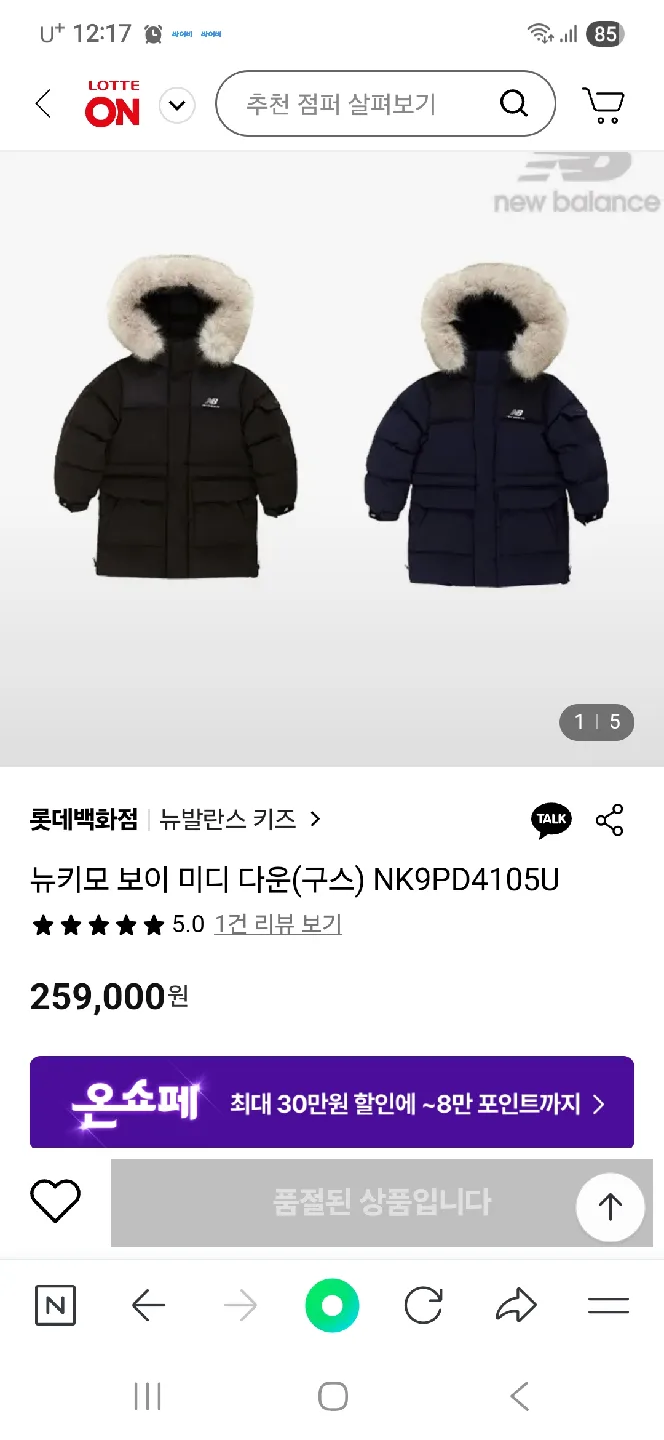Add this jacket to wishlist
This screenshot has height=1440, width=664.
tap(55, 1201)
